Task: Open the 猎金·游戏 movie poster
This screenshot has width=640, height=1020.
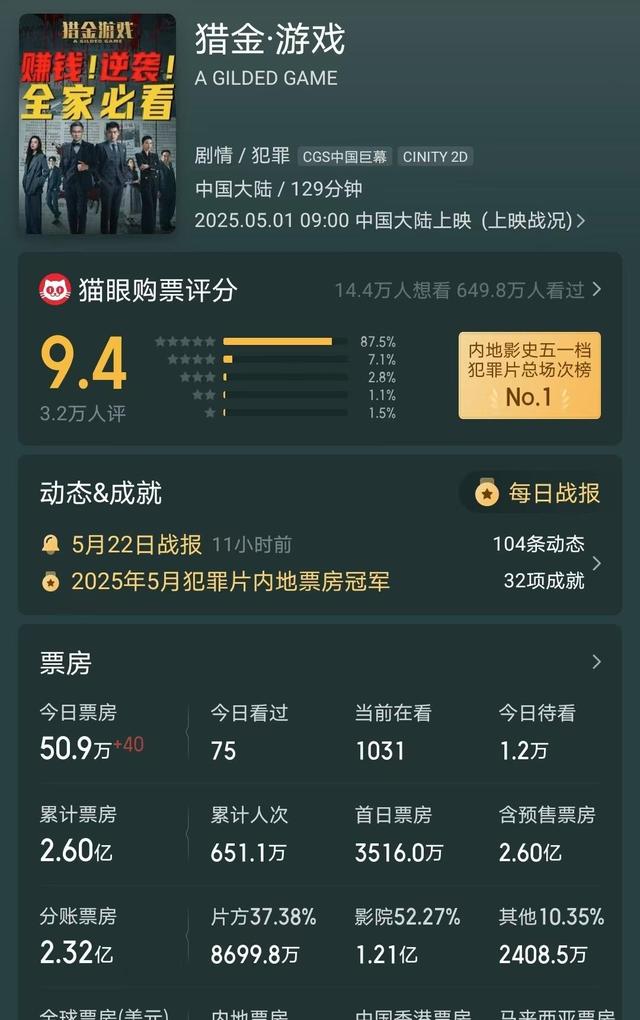Action: click(x=97, y=124)
